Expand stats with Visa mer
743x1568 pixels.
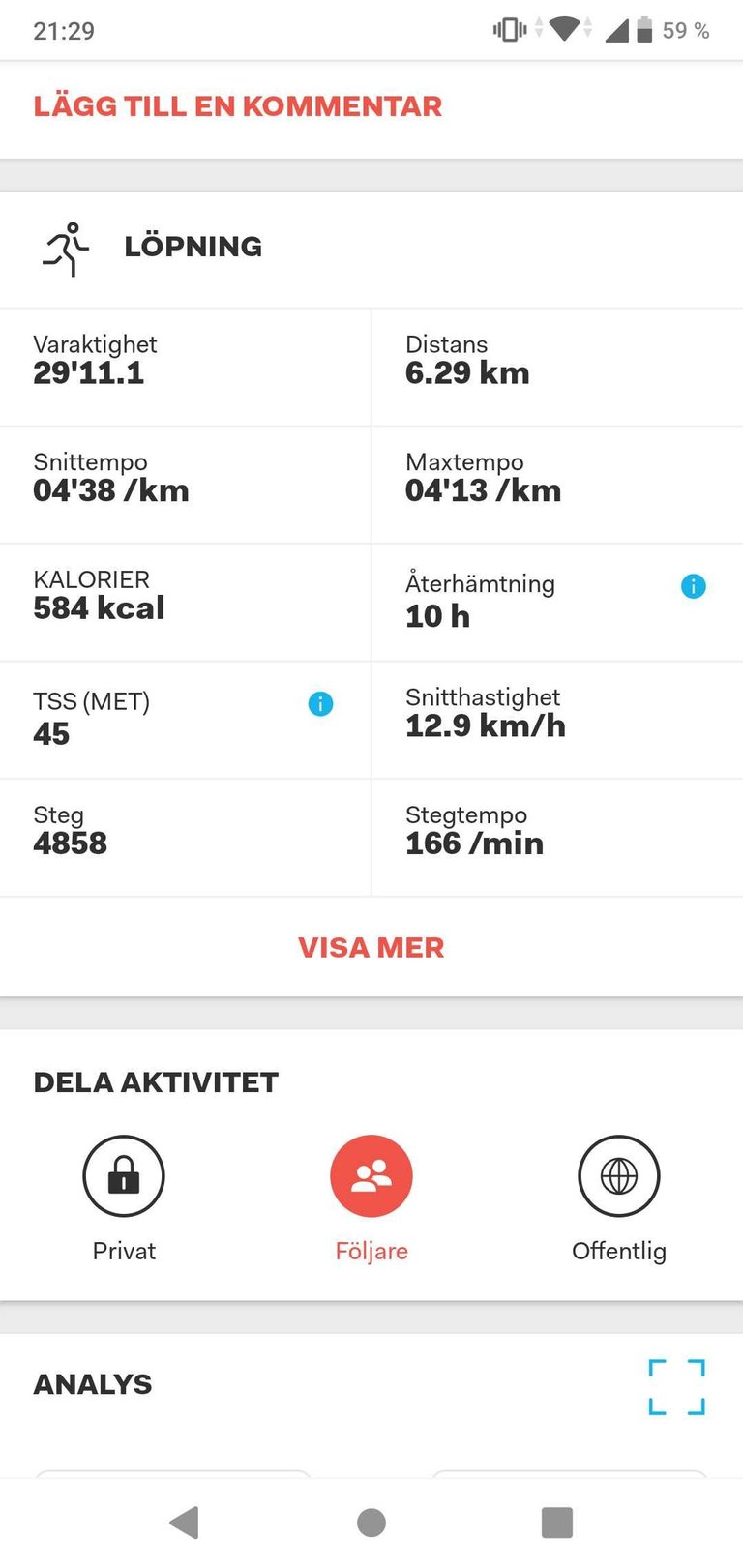pos(371,947)
